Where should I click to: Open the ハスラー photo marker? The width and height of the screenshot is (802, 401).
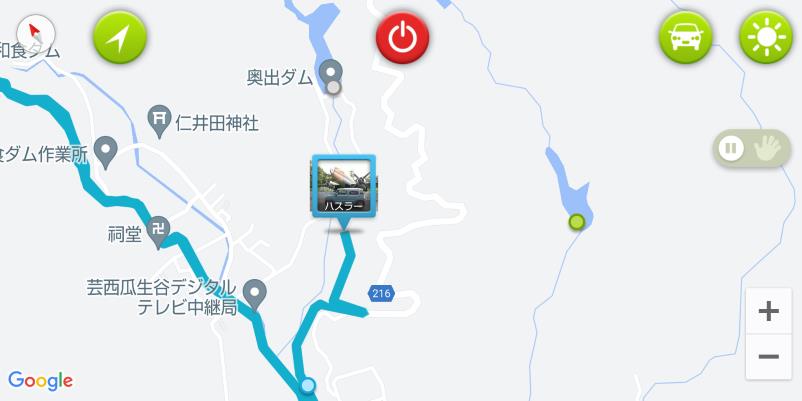tap(345, 187)
